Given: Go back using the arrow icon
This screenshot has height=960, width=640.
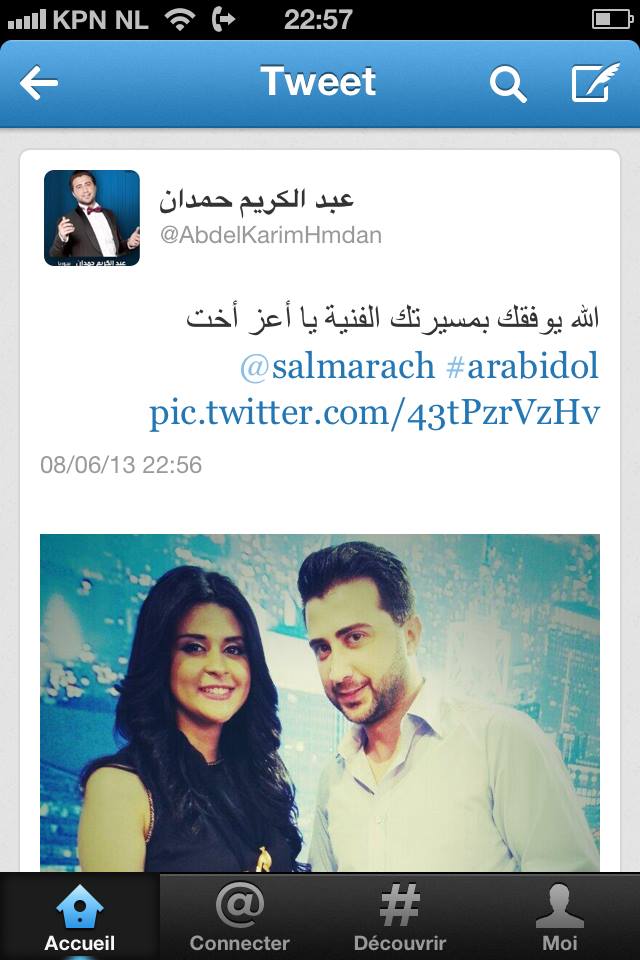Looking at the screenshot, I should (x=39, y=84).
